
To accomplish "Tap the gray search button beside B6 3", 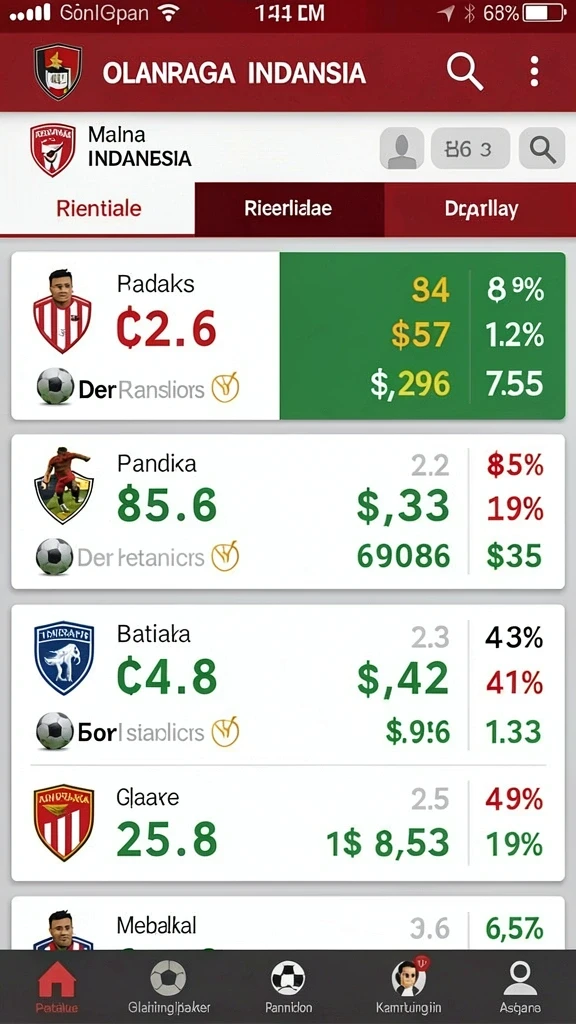I will [542, 149].
